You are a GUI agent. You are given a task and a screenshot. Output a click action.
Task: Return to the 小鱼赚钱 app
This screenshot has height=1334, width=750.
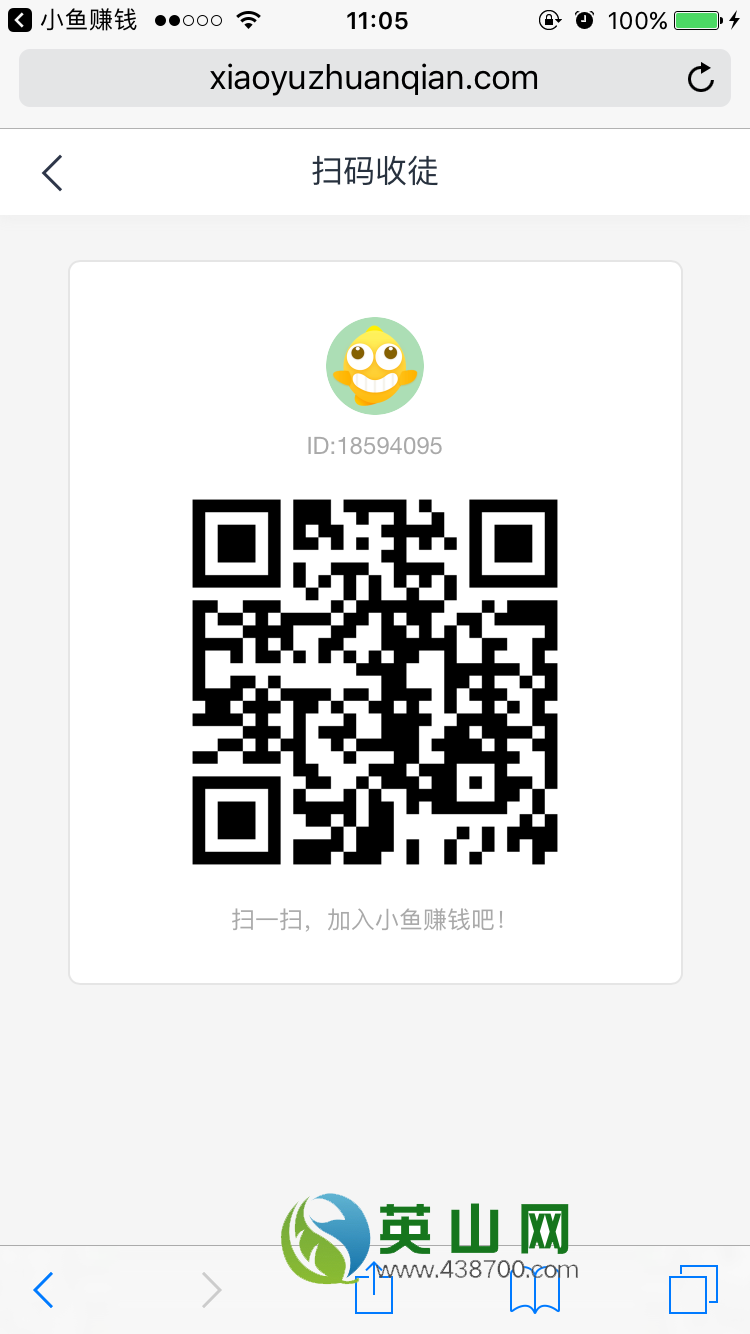[72, 19]
